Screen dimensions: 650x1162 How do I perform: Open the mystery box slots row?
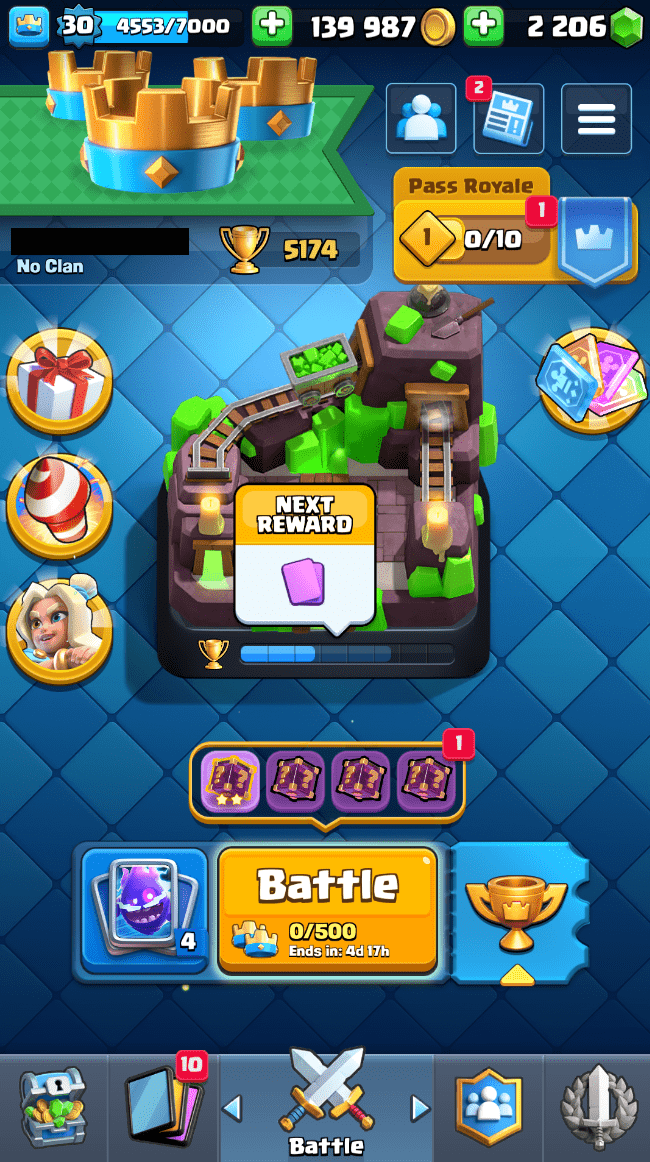(328, 781)
